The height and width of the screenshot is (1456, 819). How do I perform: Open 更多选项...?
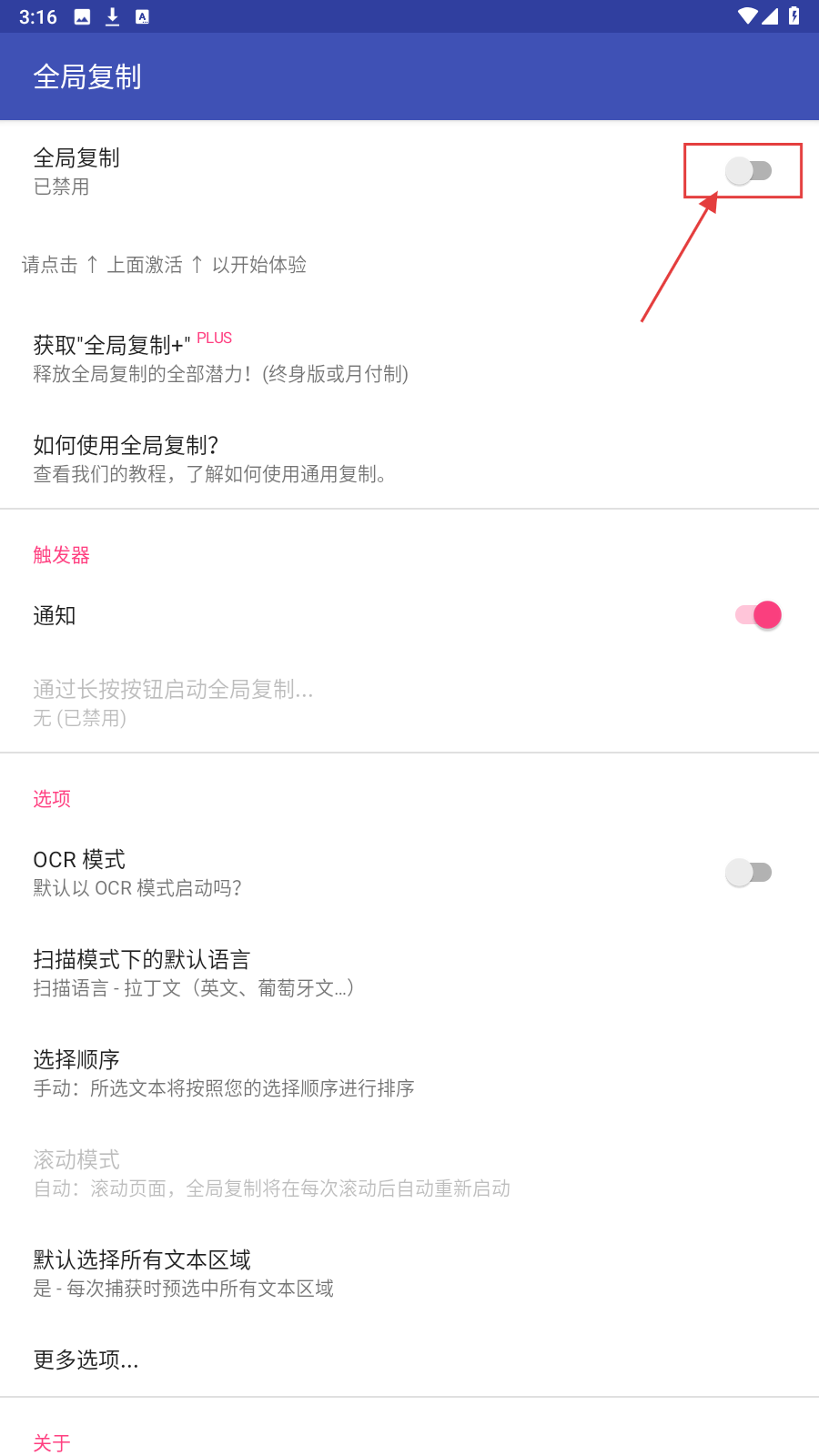tap(86, 1360)
